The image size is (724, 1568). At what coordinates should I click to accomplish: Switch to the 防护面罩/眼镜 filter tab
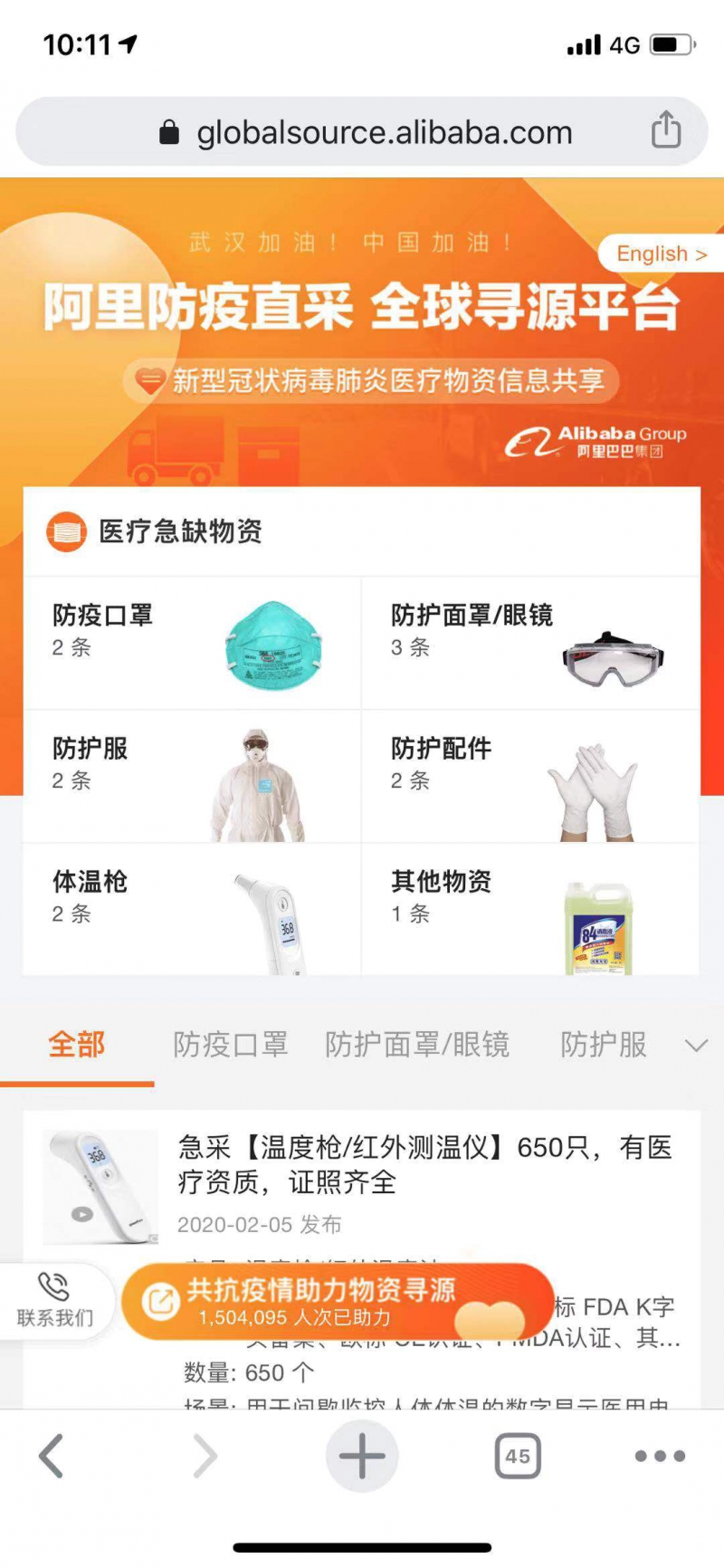417,1046
